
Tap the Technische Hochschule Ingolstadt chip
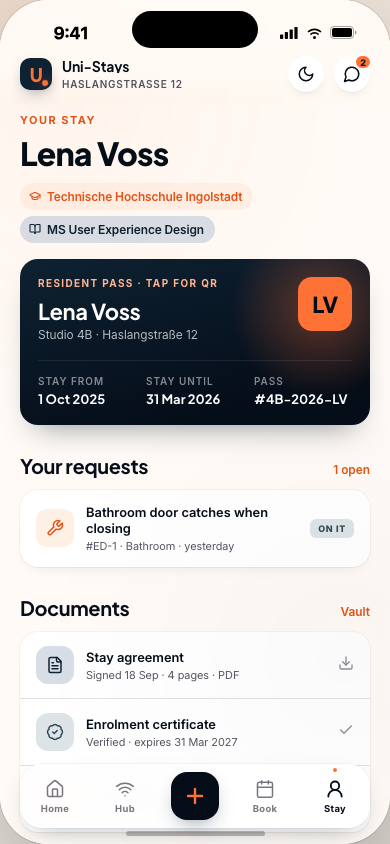[136, 196]
